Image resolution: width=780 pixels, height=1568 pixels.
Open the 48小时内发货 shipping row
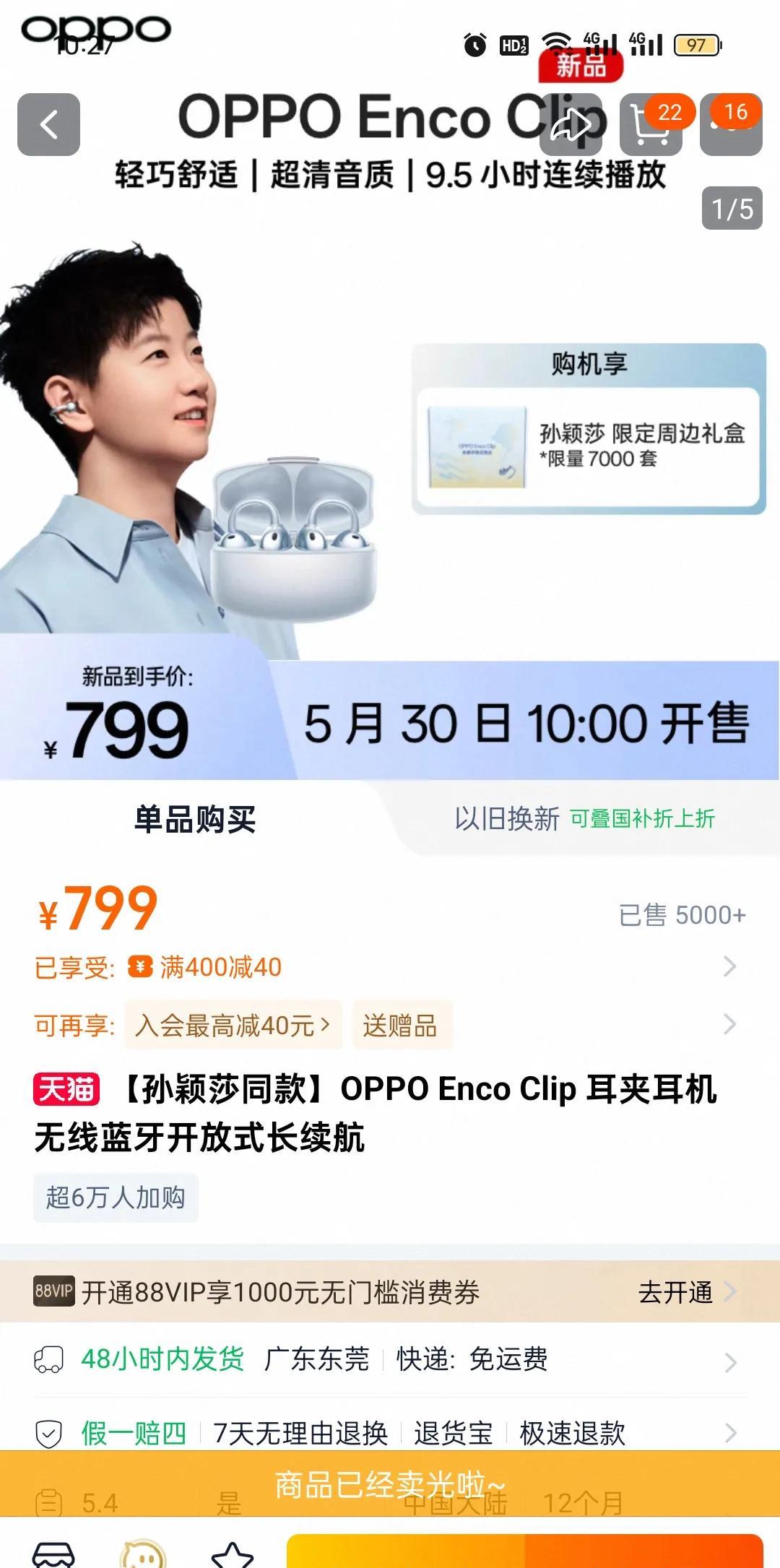(x=390, y=1360)
